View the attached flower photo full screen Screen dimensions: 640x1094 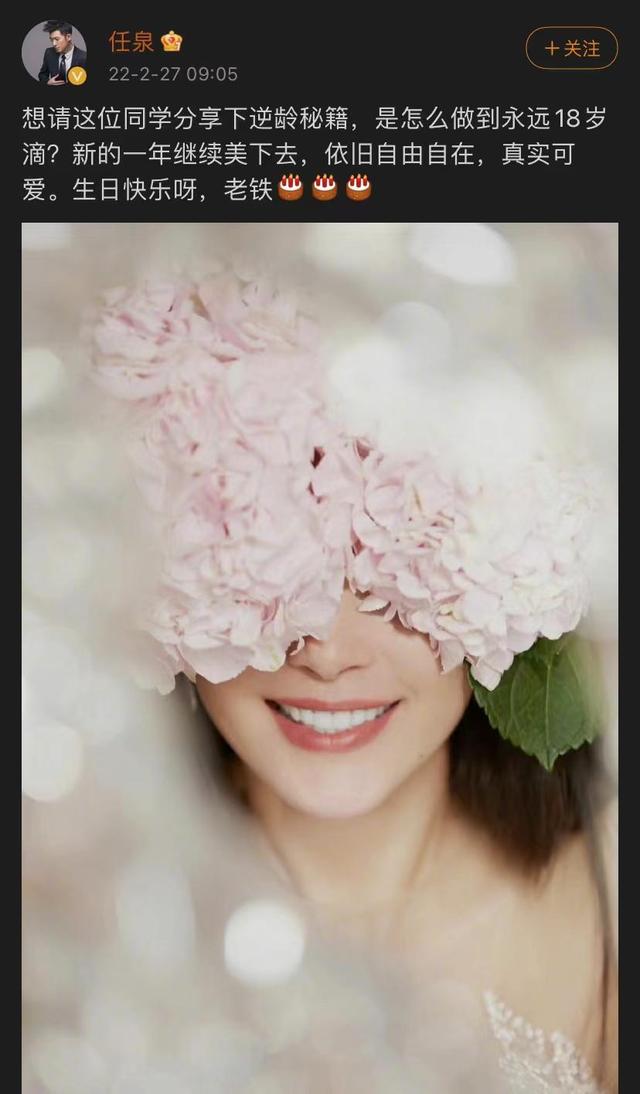pos(320,658)
